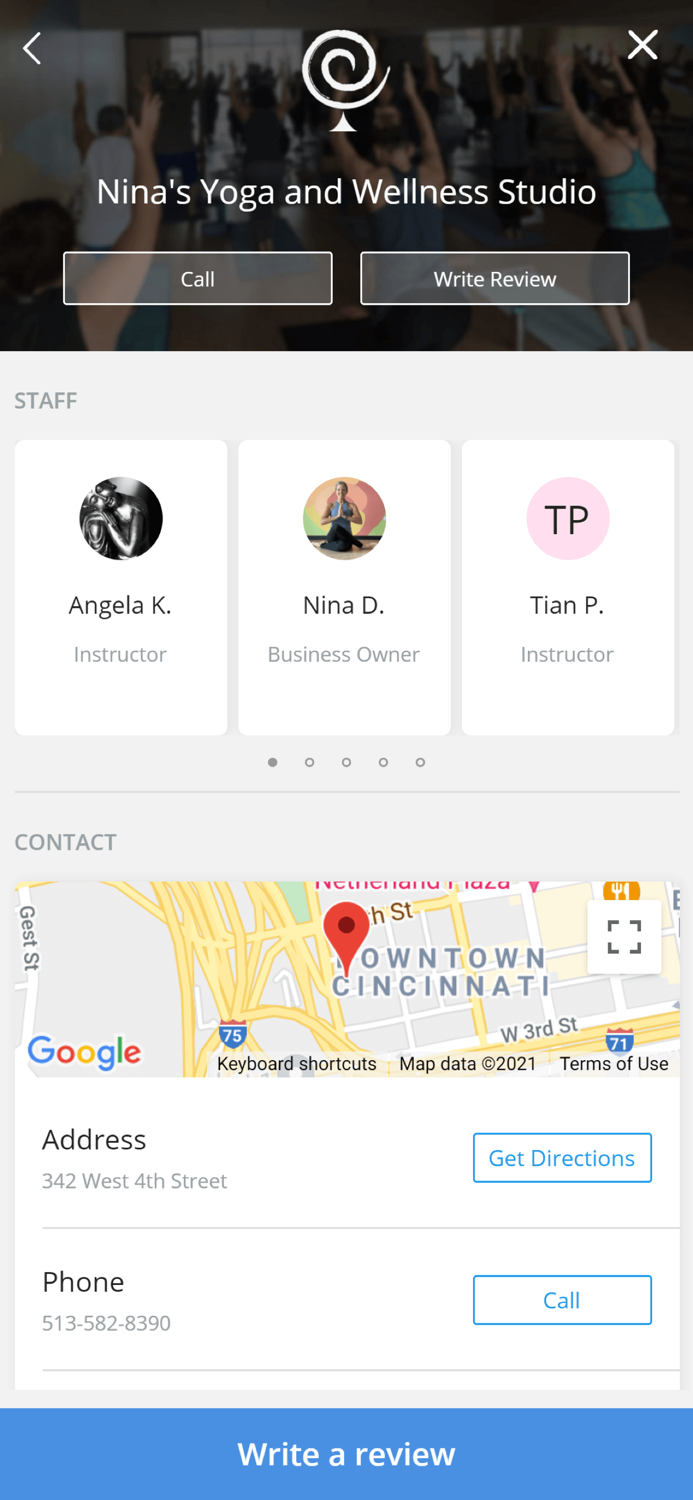View Nina D.'s Business Owner card
The height and width of the screenshot is (1500, 693).
click(x=344, y=587)
